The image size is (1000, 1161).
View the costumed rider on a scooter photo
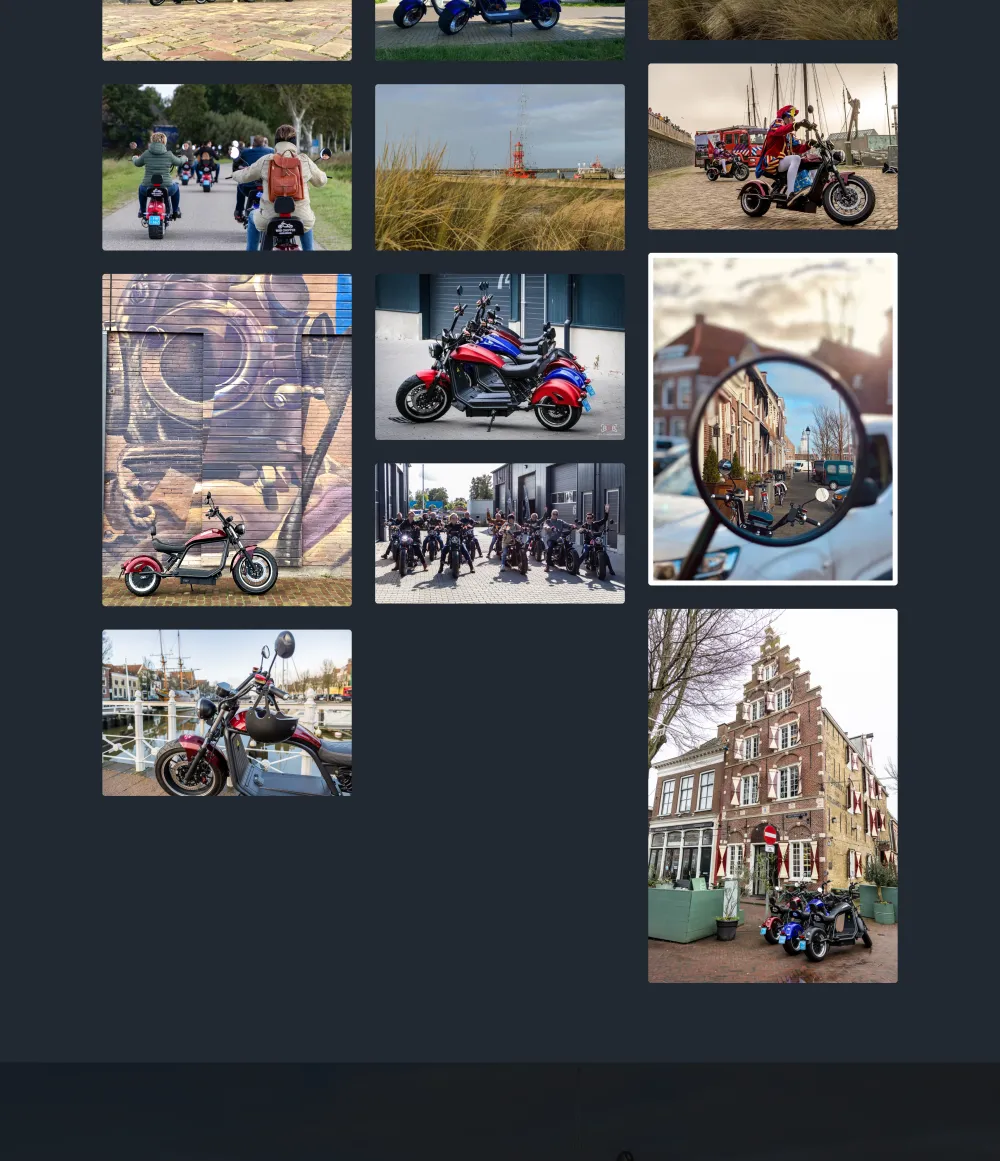point(772,147)
